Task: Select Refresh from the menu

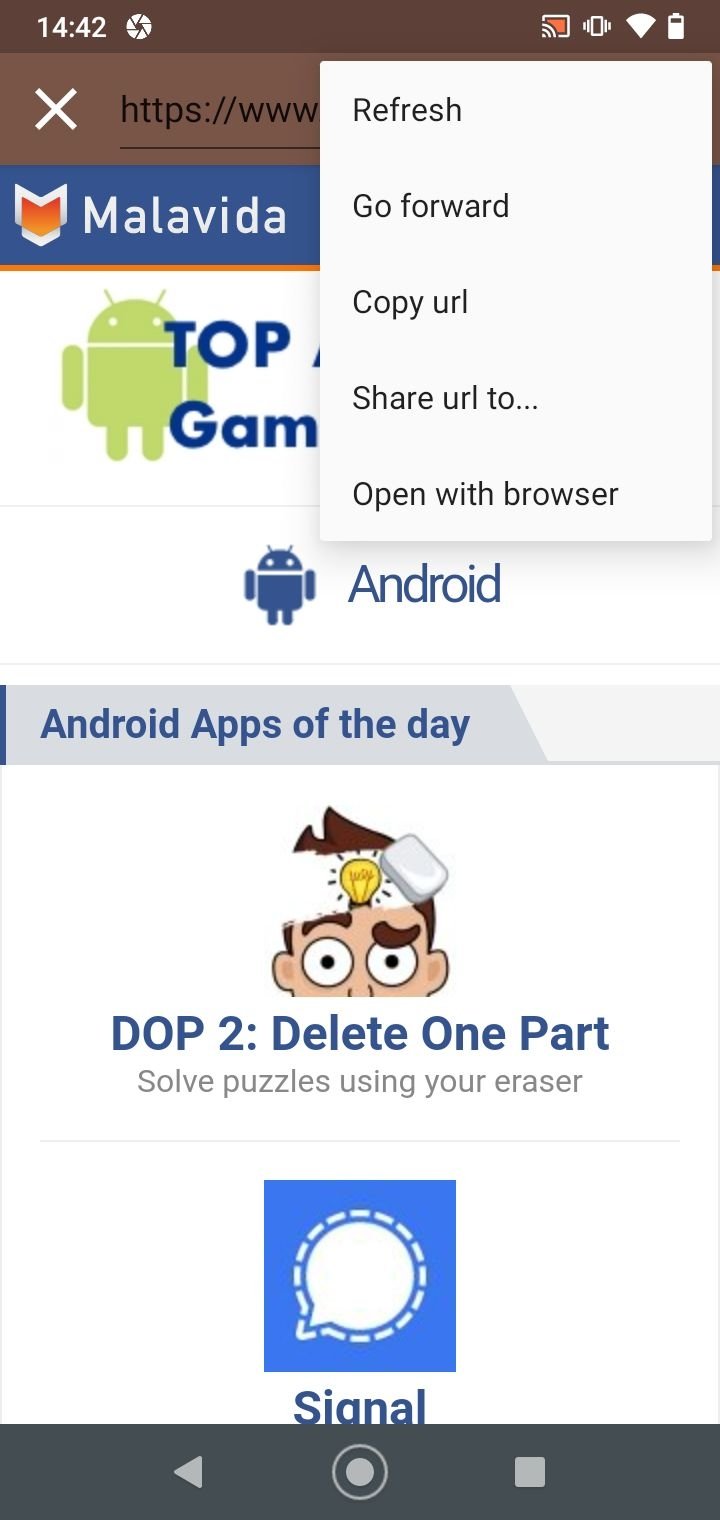Action: pyautogui.click(x=515, y=110)
